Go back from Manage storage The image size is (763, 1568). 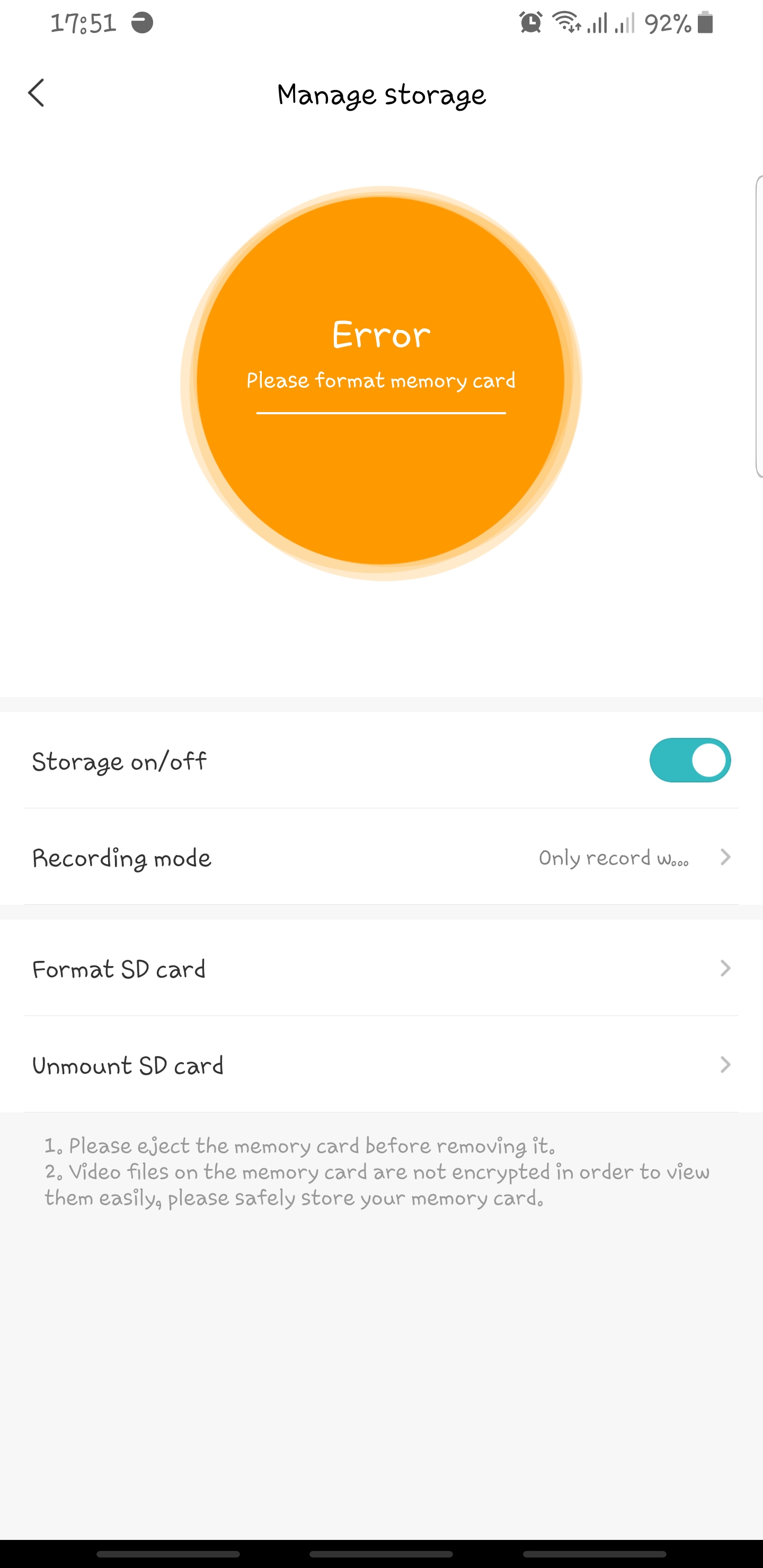[37, 93]
